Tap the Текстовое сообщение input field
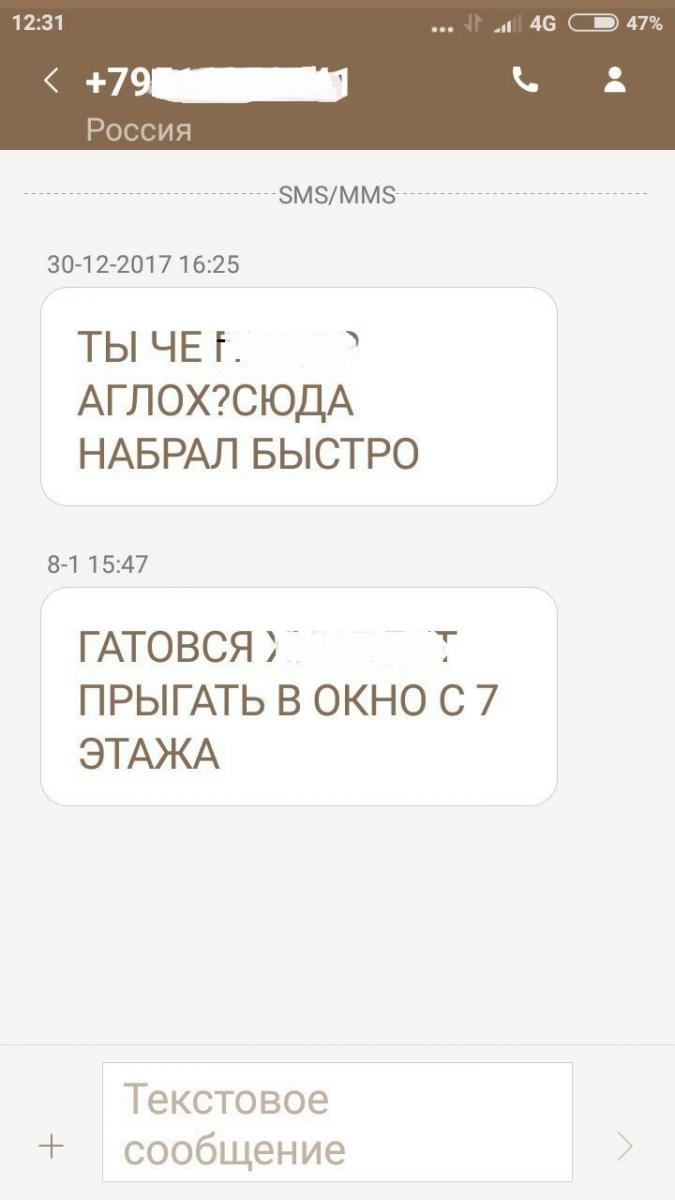The height and width of the screenshot is (1200, 675). coord(337,1124)
